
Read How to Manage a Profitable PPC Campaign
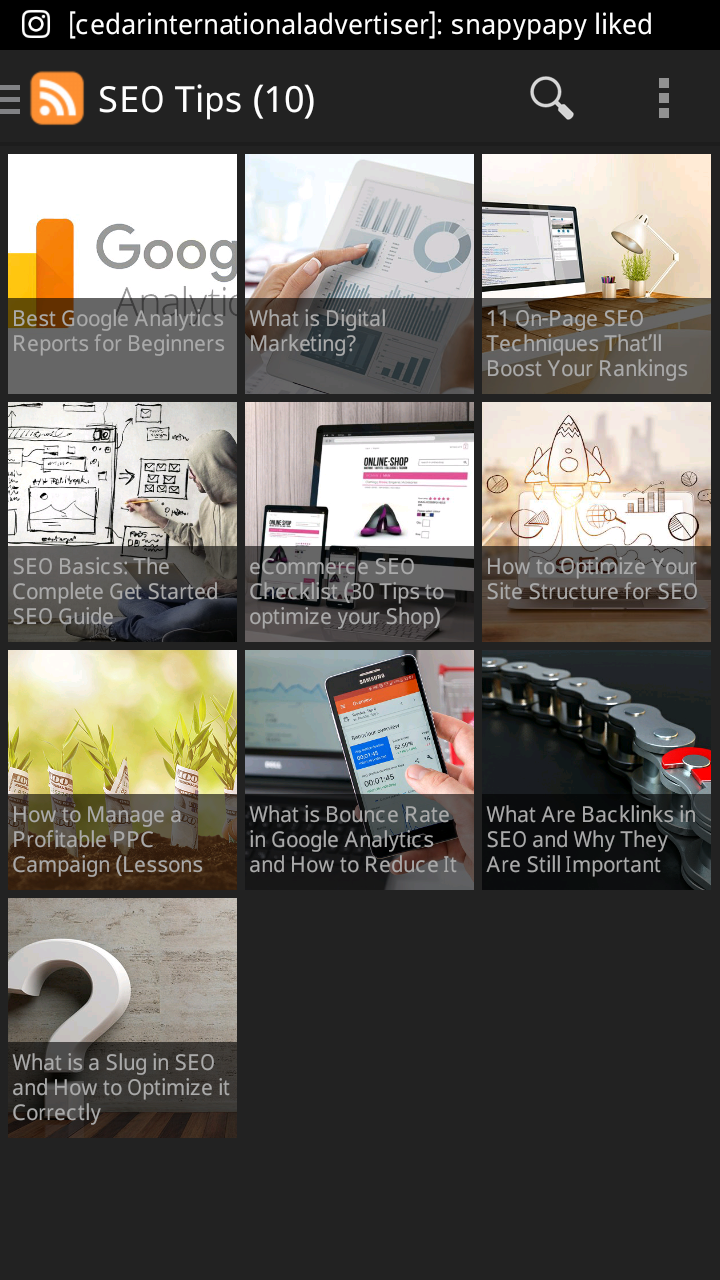coord(122,769)
